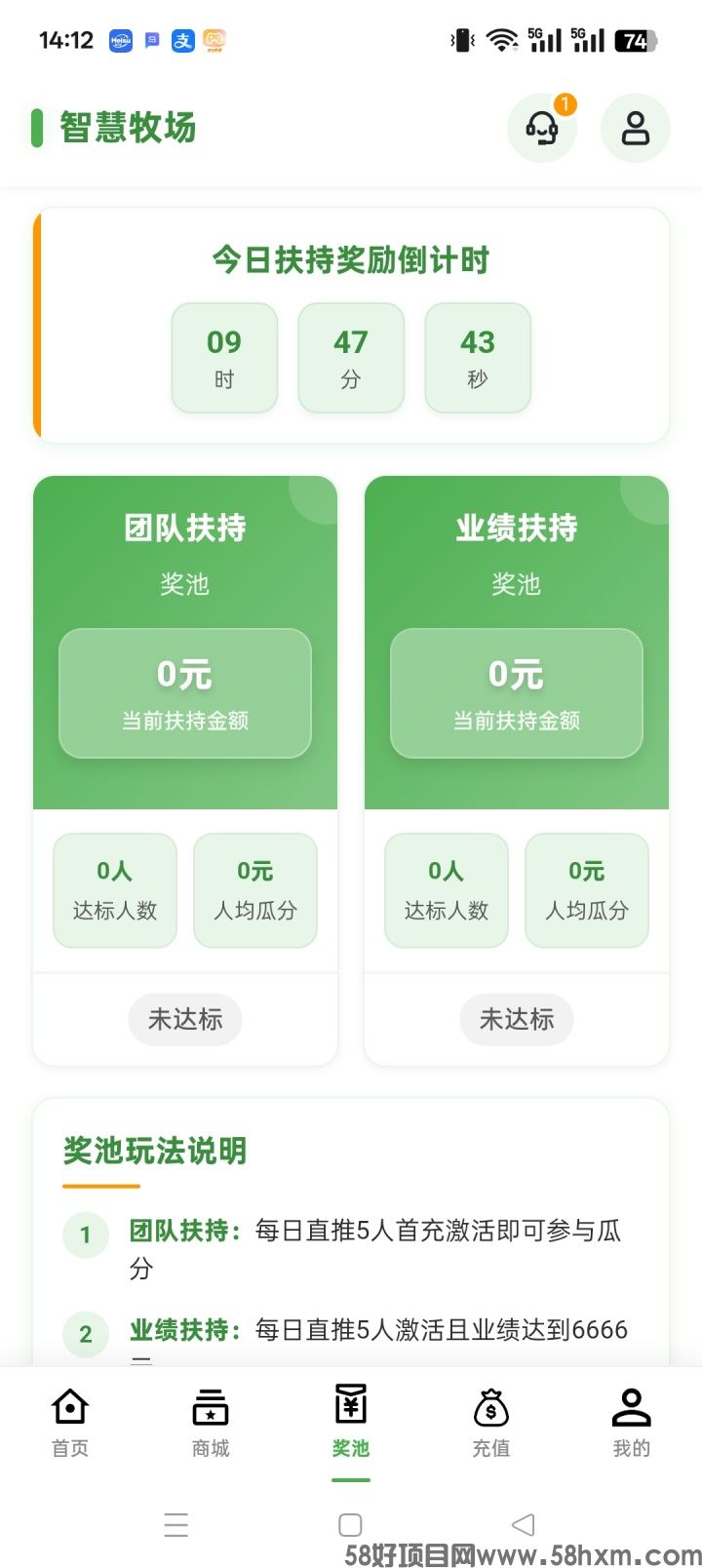This screenshot has height=1568, width=702.
Task: Tap 未达标 button under 团队扶持
Action: pyautogui.click(x=185, y=1019)
